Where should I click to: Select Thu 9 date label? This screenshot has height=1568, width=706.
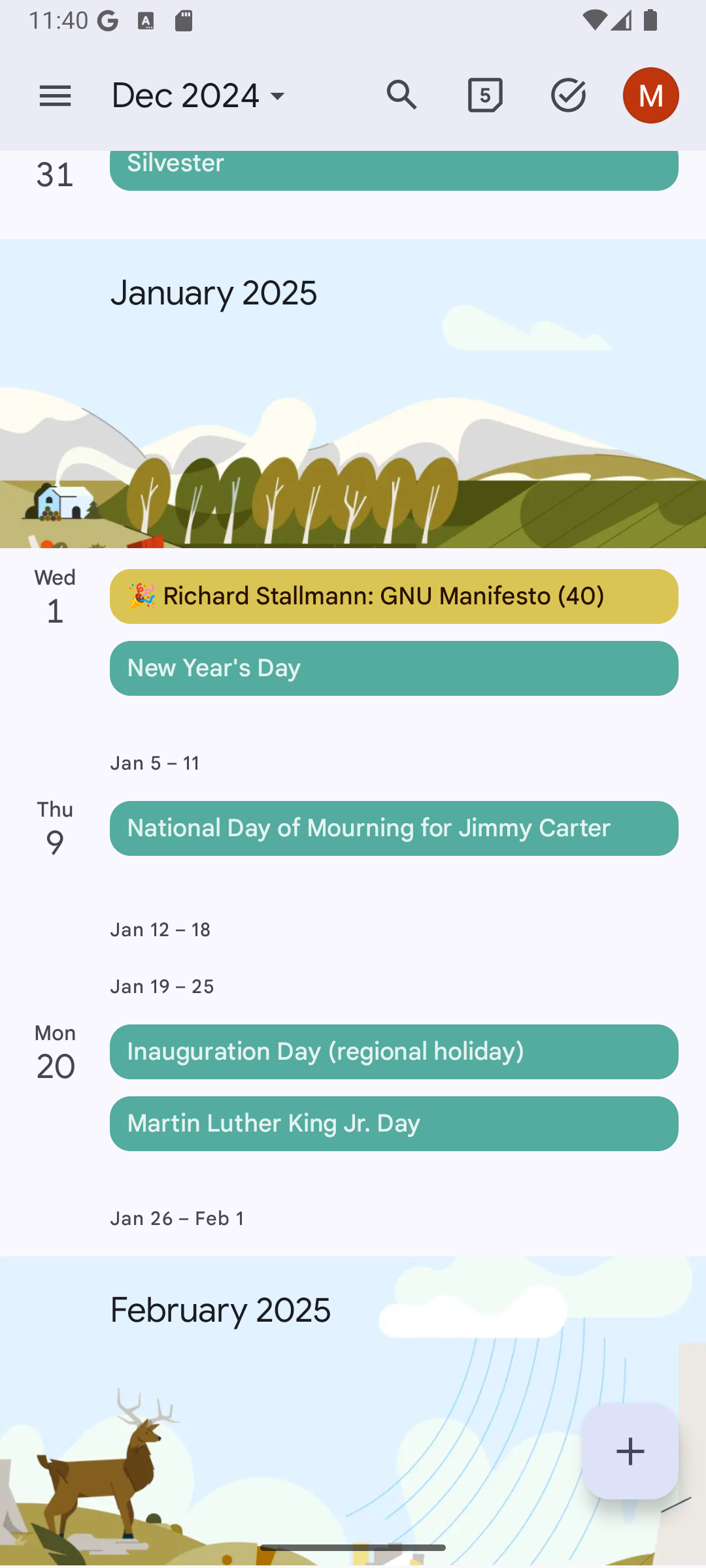[55, 830]
